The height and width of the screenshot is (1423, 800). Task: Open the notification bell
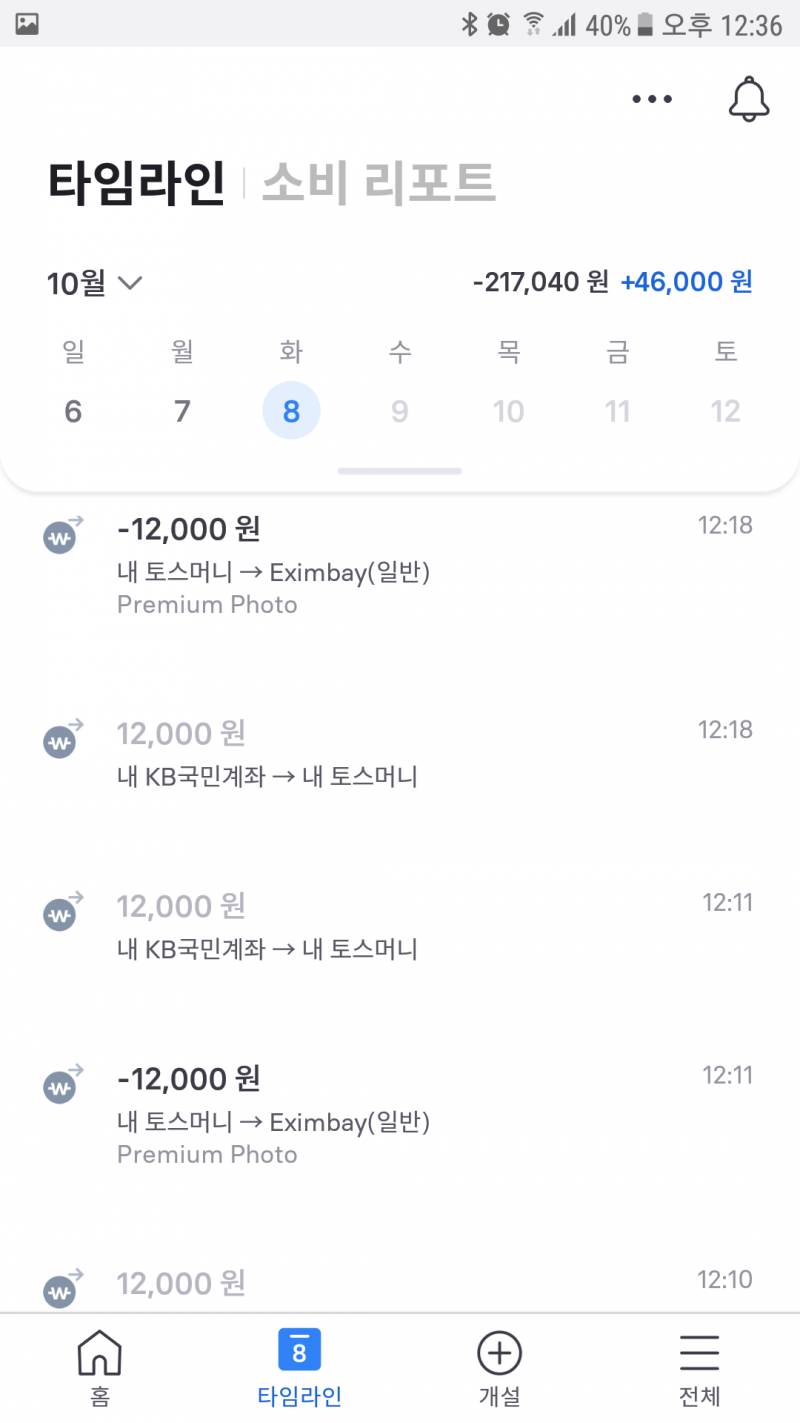point(748,98)
